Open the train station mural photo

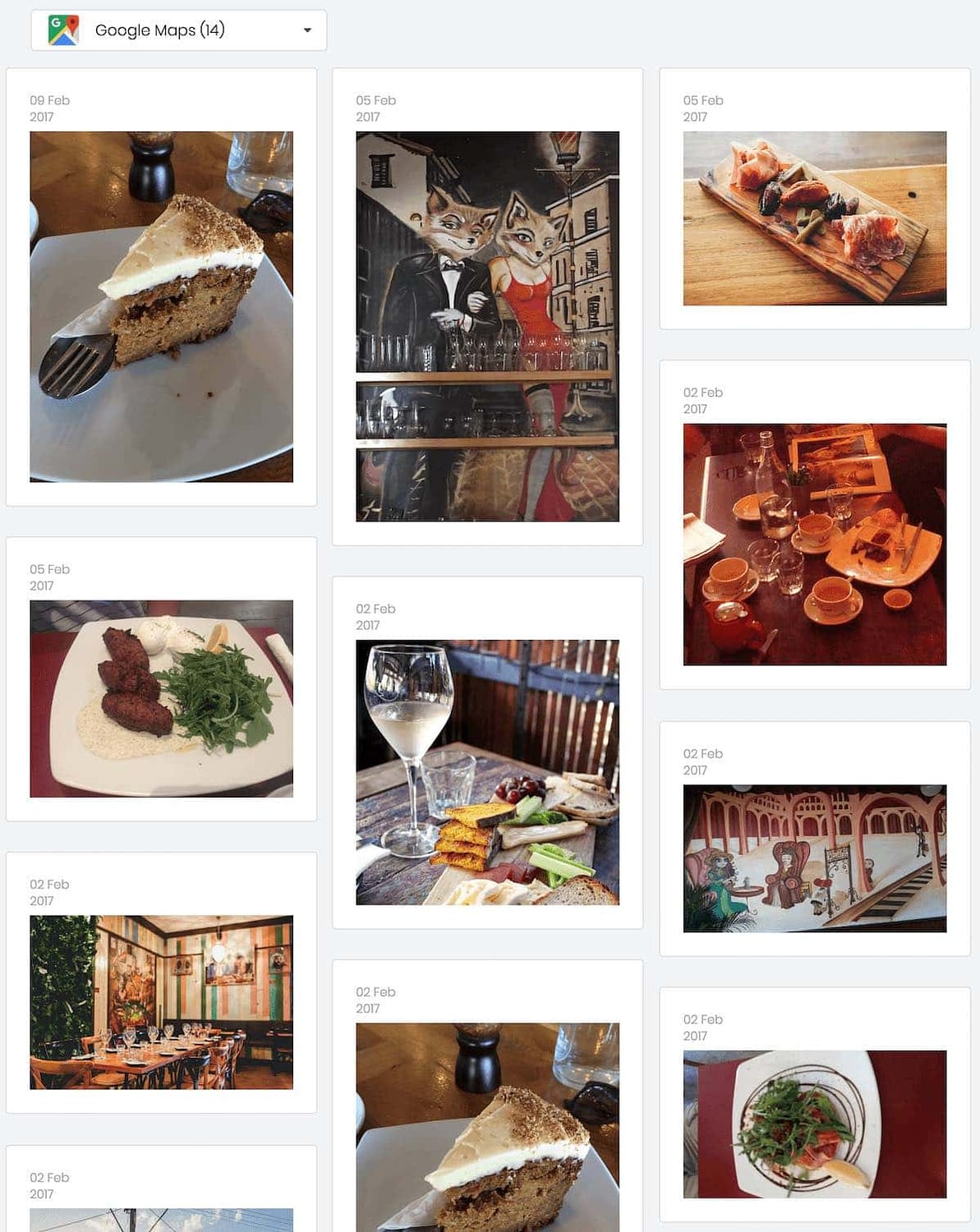tap(814, 857)
